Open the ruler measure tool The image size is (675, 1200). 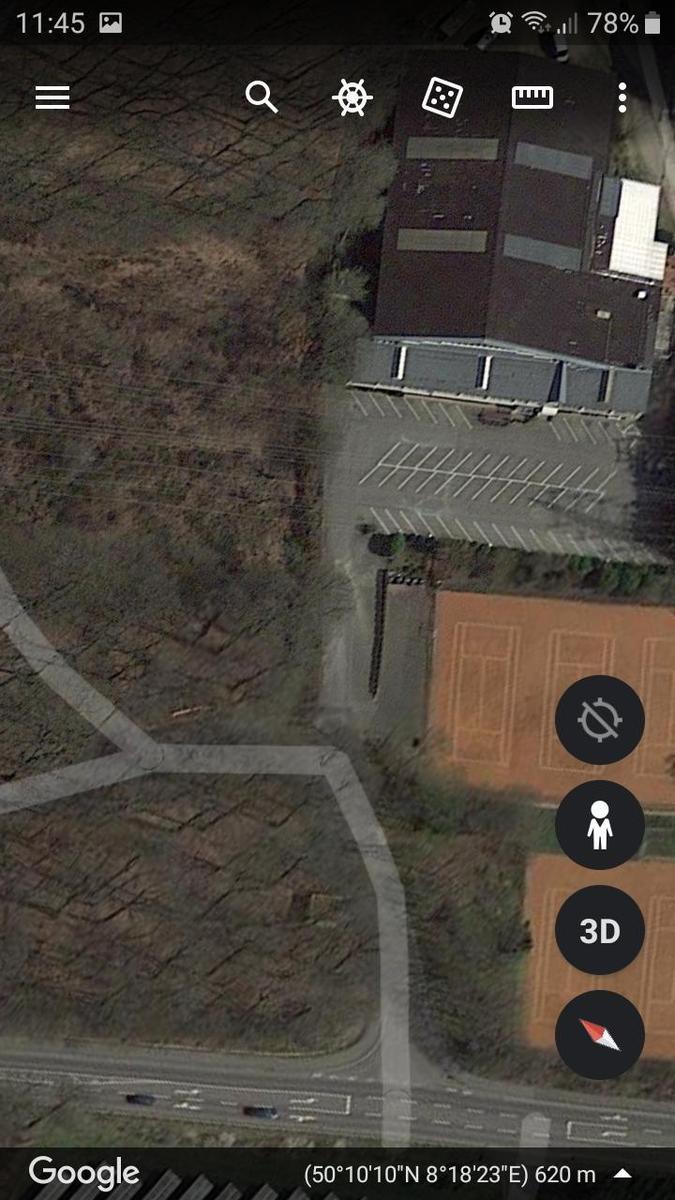pos(532,97)
